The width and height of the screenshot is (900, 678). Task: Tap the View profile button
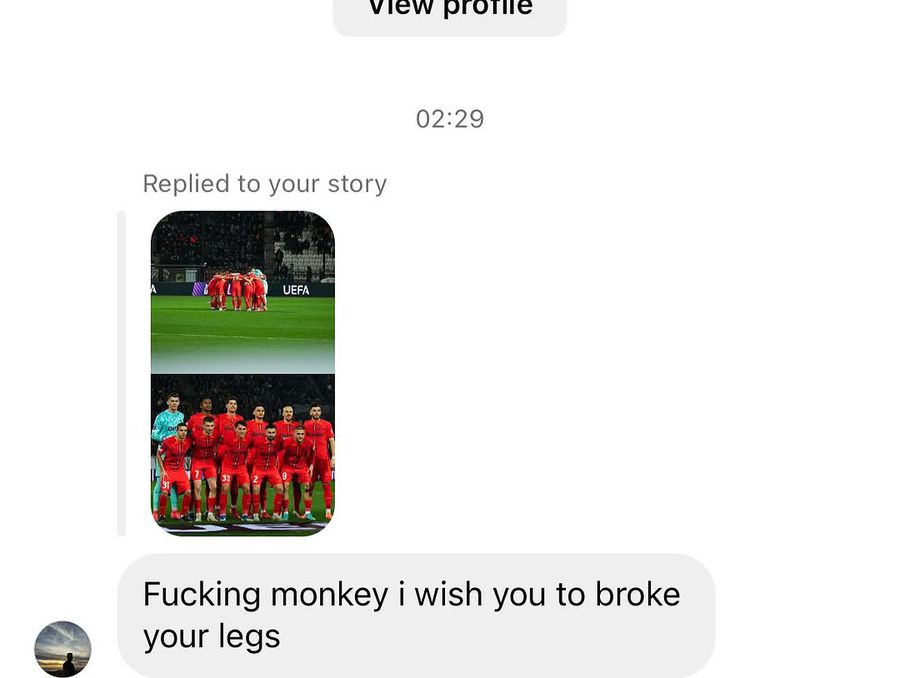(x=449, y=12)
